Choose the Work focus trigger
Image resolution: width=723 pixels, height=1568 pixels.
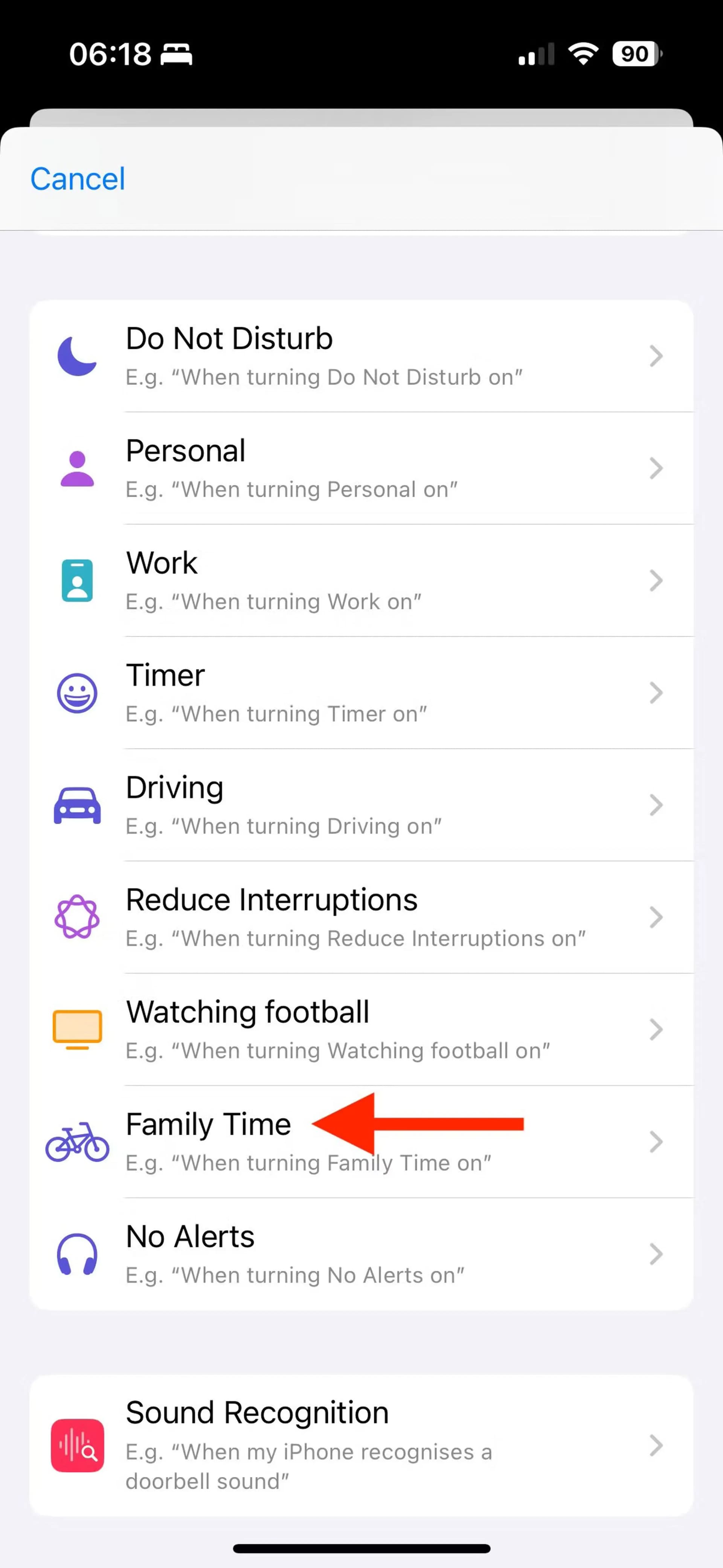pos(361,581)
